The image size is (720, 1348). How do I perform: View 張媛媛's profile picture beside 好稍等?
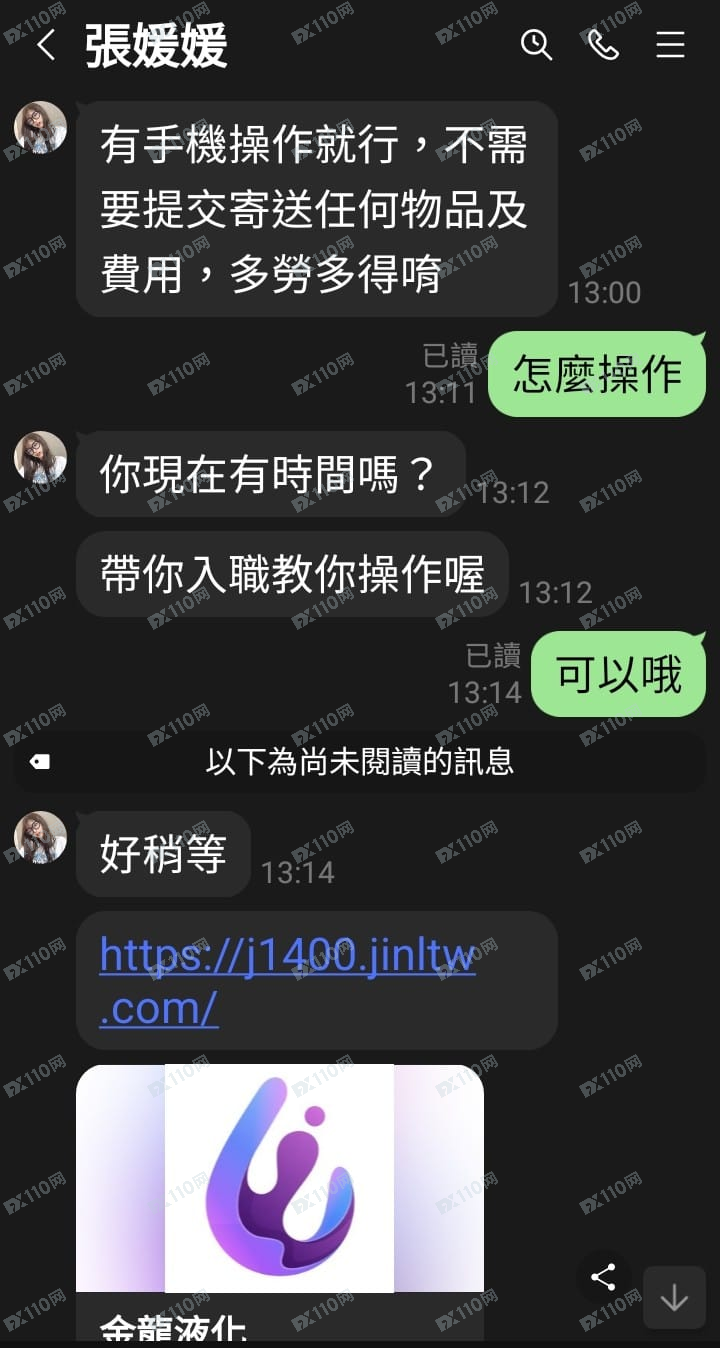40,838
